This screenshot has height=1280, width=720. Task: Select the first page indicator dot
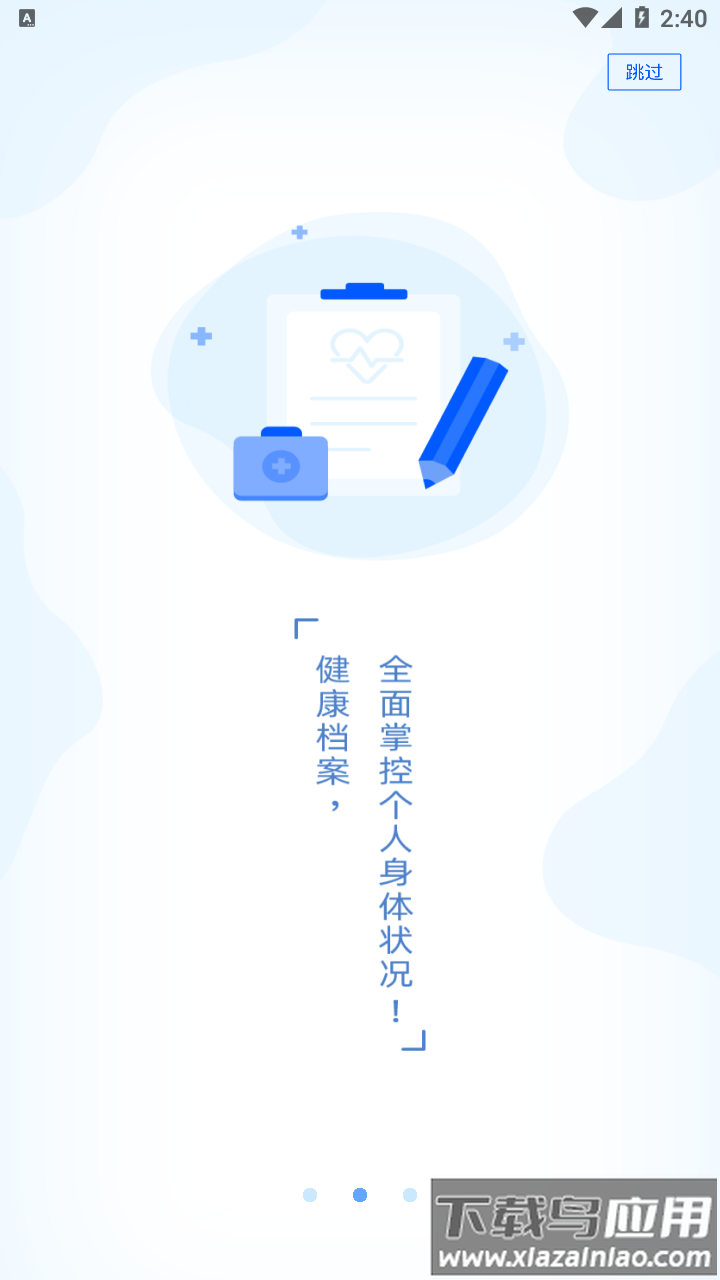pyautogui.click(x=310, y=1195)
